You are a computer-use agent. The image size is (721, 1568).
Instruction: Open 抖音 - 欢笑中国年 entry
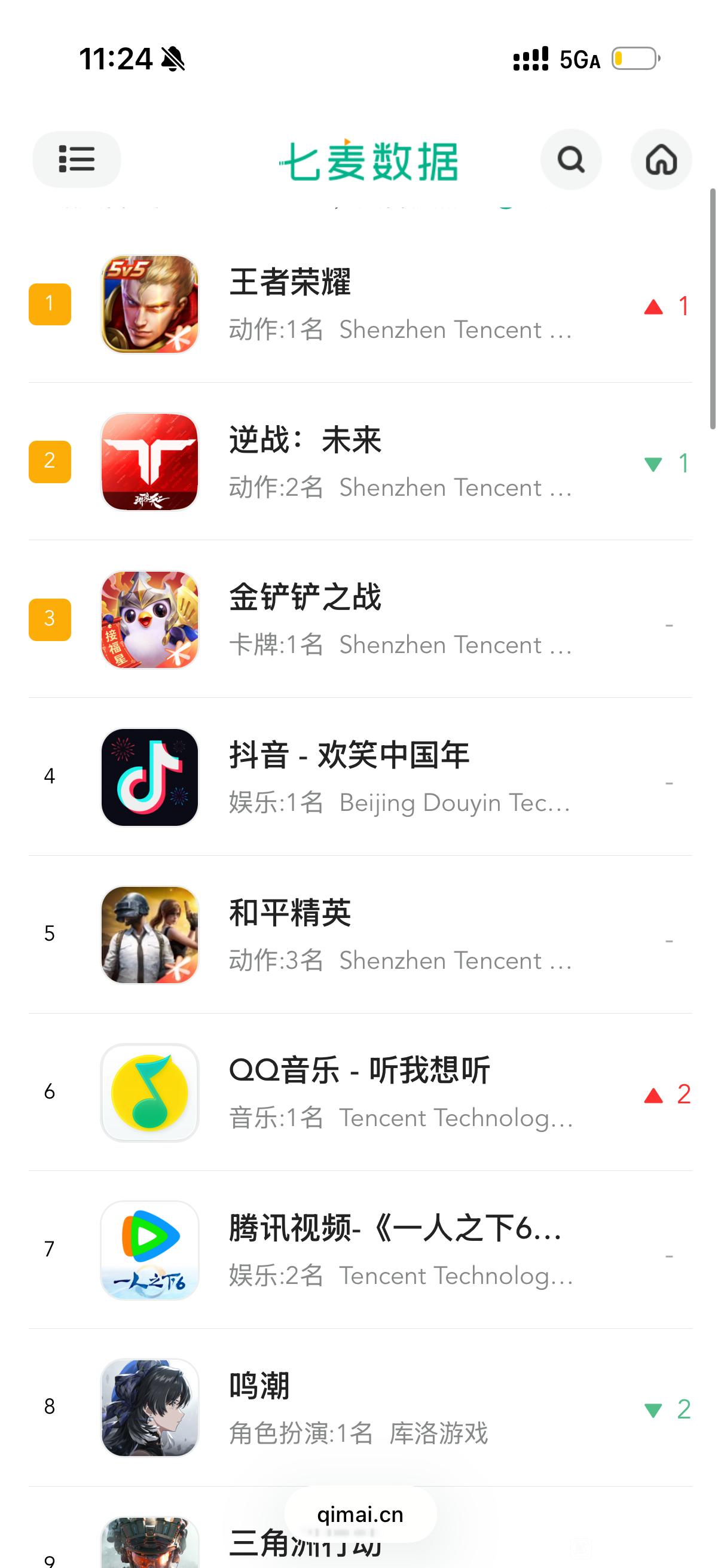click(359, 777)
